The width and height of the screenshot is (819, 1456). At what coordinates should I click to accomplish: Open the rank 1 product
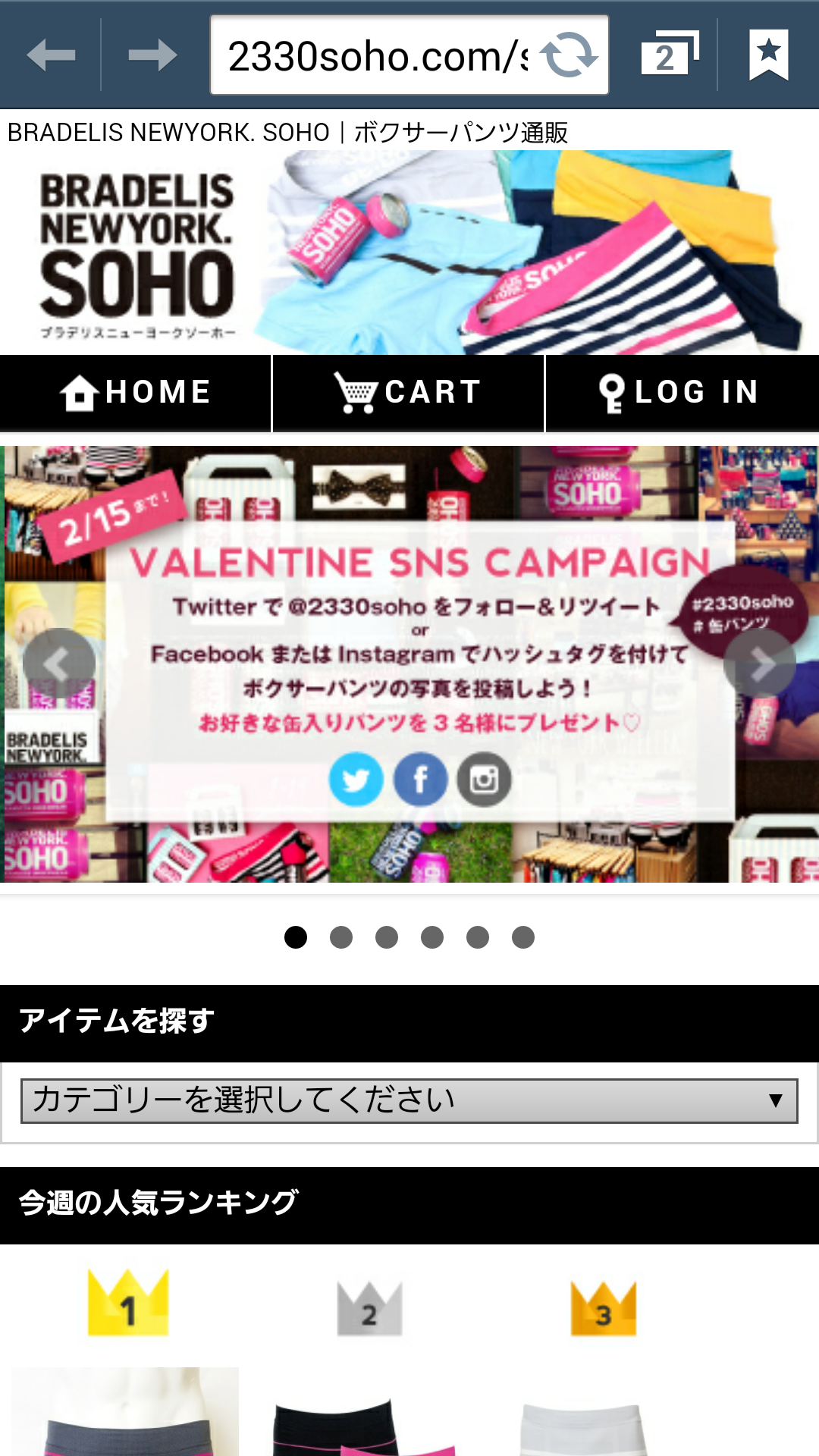(x=125, y=1410)
